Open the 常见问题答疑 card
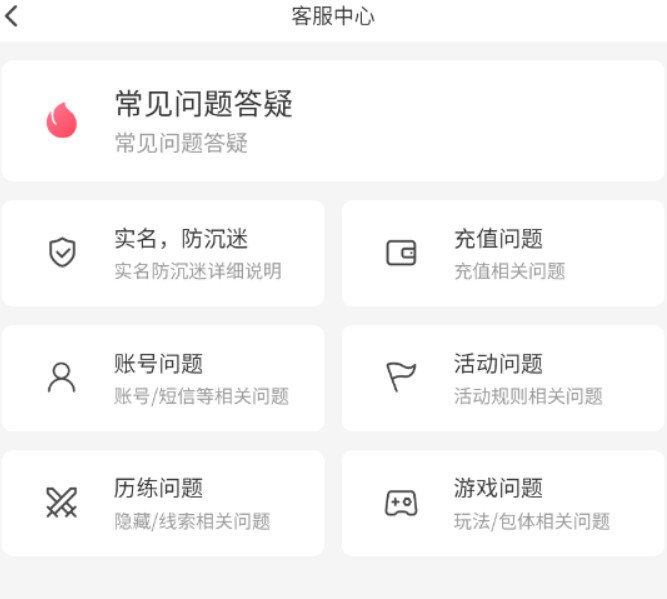Image resolution: width=667 pixels, height=599 pixels. pyautogui.click(x=333, y=121)
